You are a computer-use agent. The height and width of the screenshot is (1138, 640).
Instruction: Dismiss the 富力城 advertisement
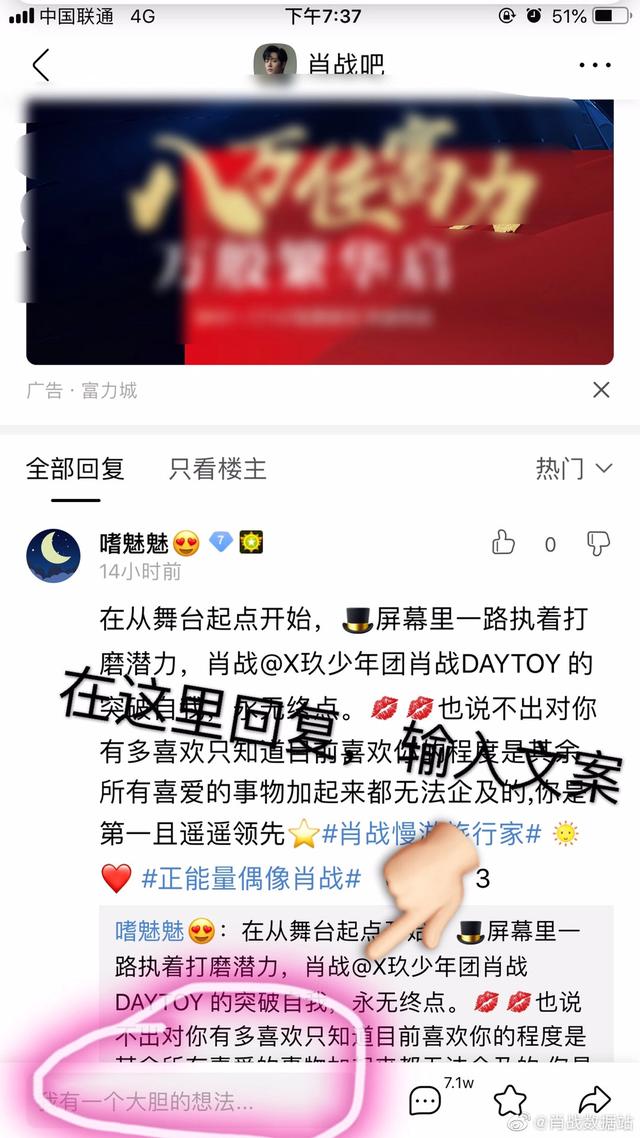point(600,390)
